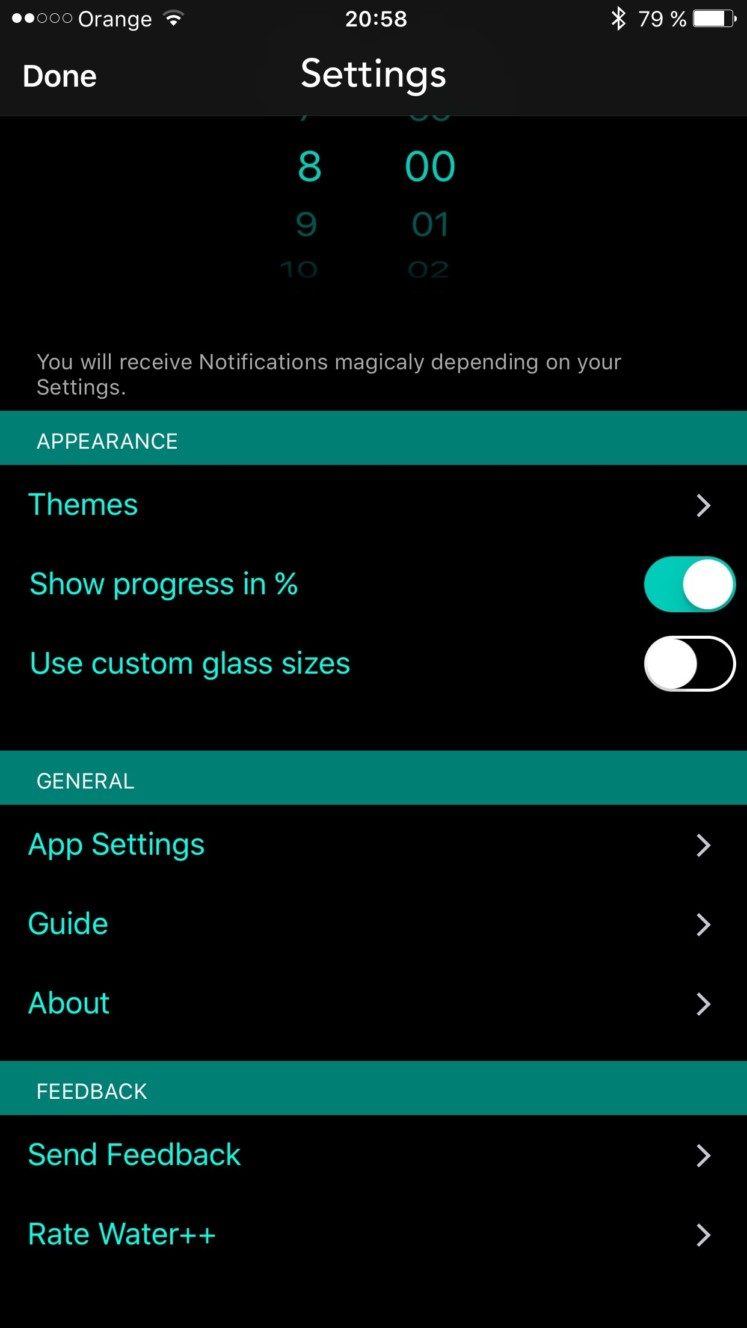
Task: Tap Done to close Settings
Action: coord(60,76)
